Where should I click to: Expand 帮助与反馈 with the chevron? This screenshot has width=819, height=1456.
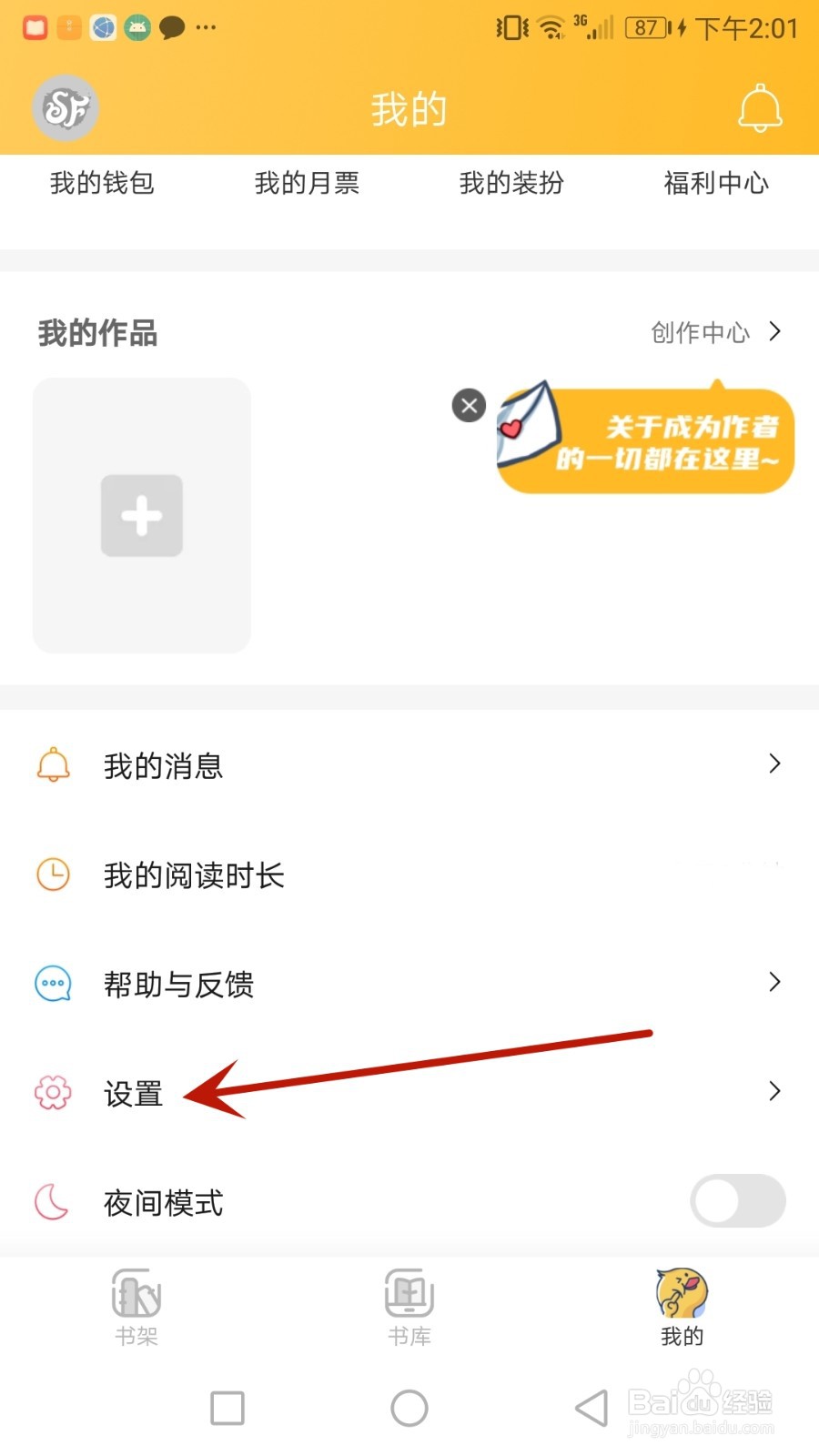click(774, 983)
